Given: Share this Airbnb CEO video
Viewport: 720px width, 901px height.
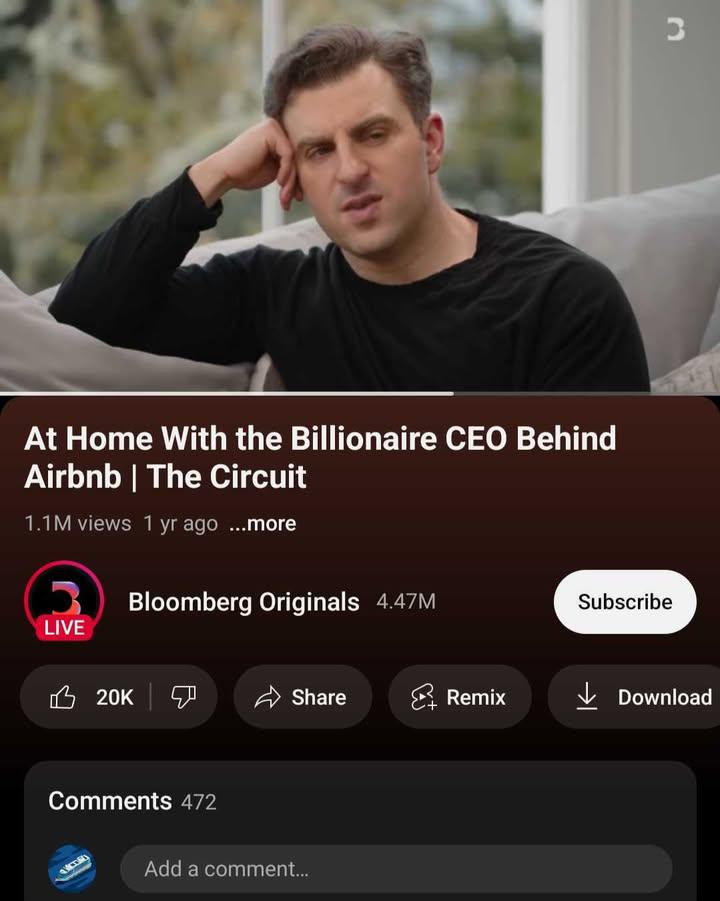Looking at the screenshot, I should (302, 697).
